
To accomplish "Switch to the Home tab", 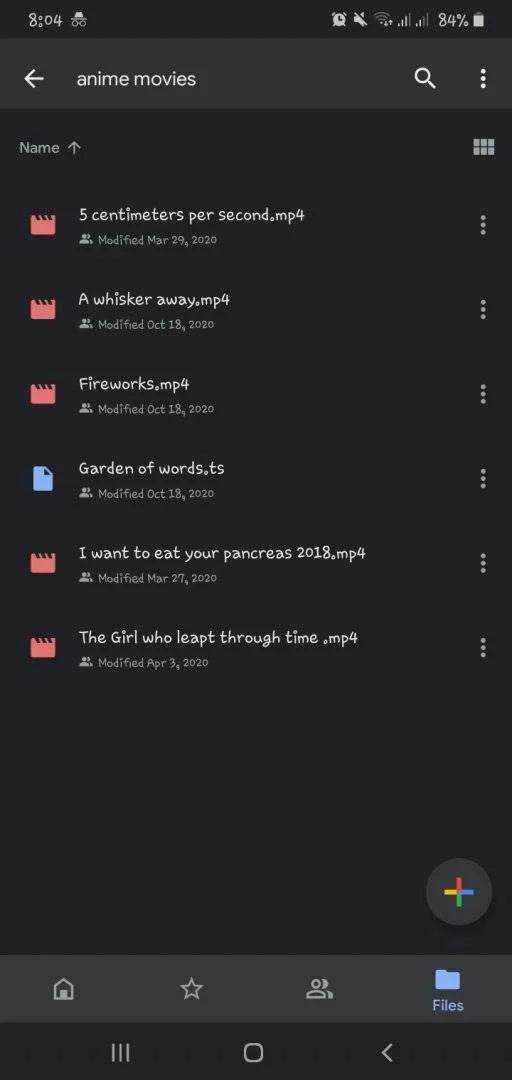I will pos(63,989).
